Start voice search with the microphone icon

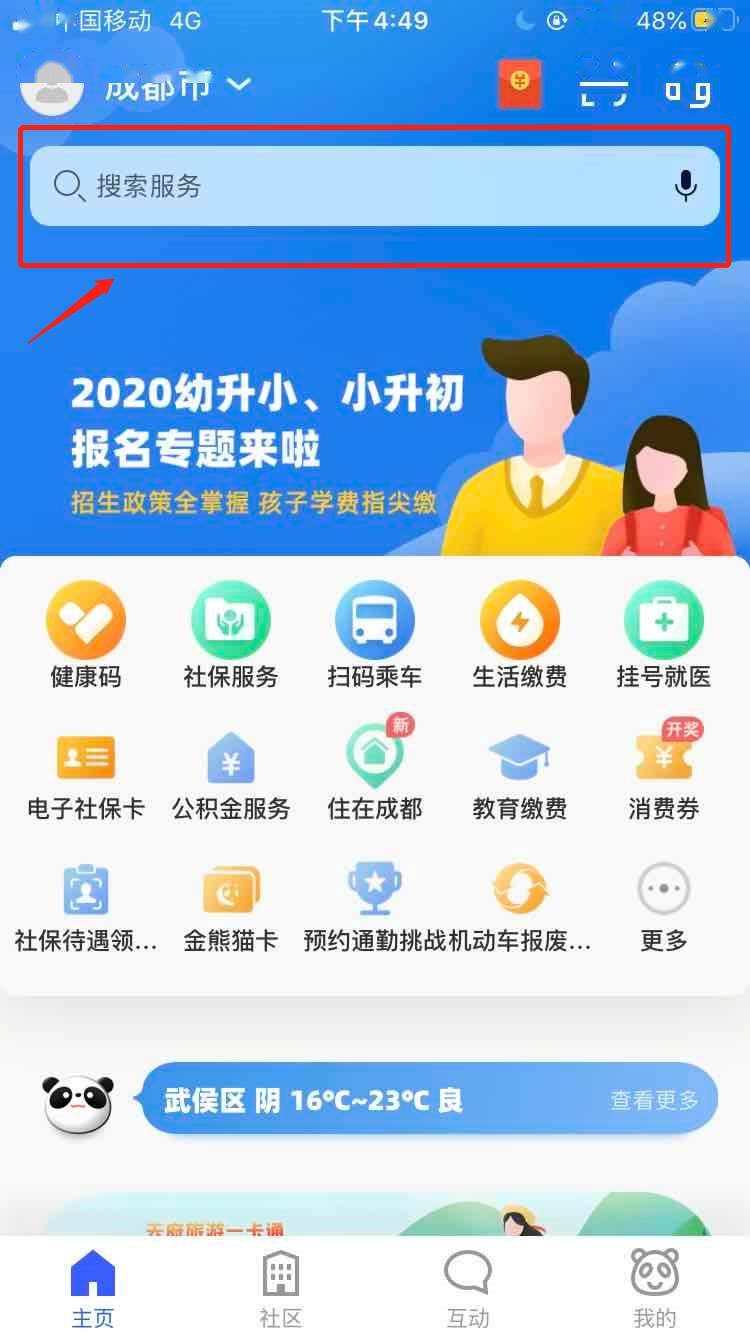click(686, 186)
